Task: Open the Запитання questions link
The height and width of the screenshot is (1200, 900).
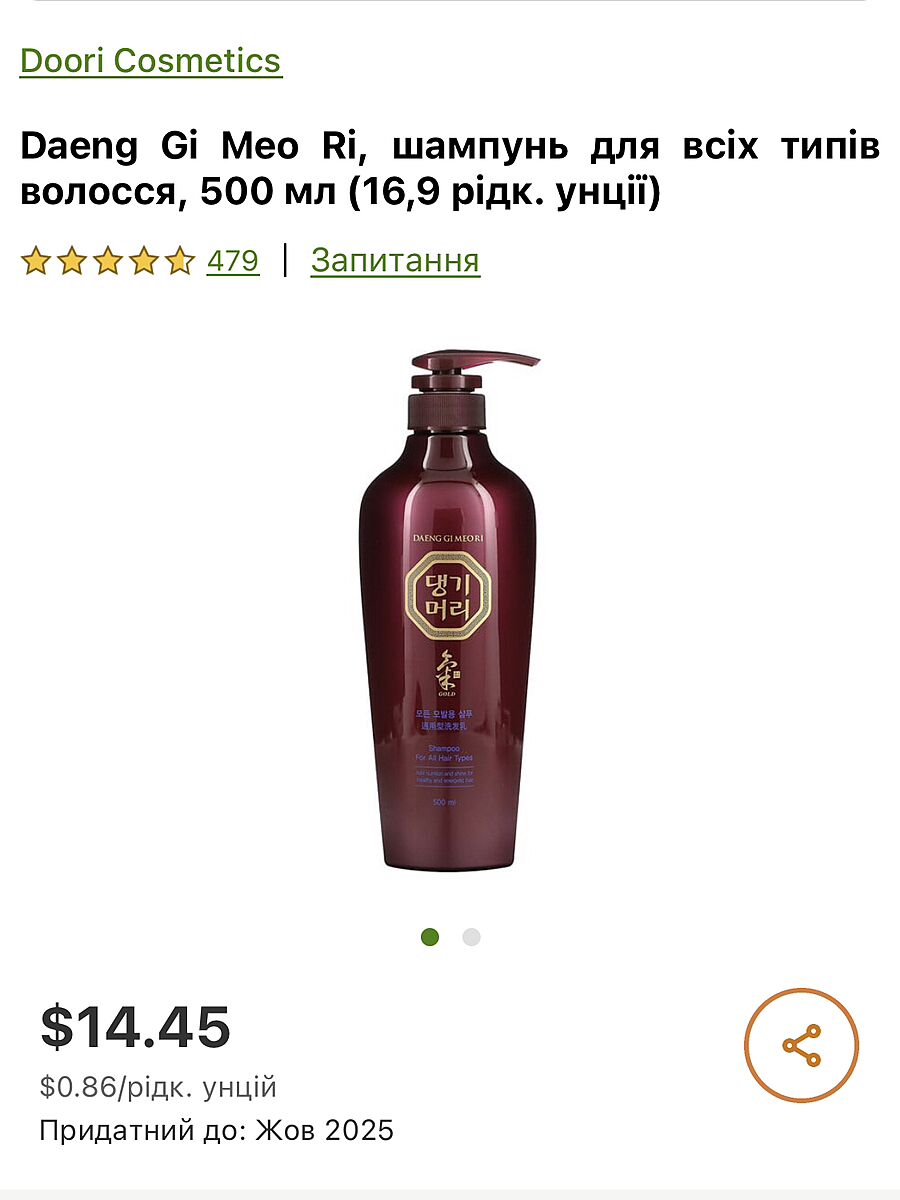Action: pyautogui.click(x=395, y=261)
